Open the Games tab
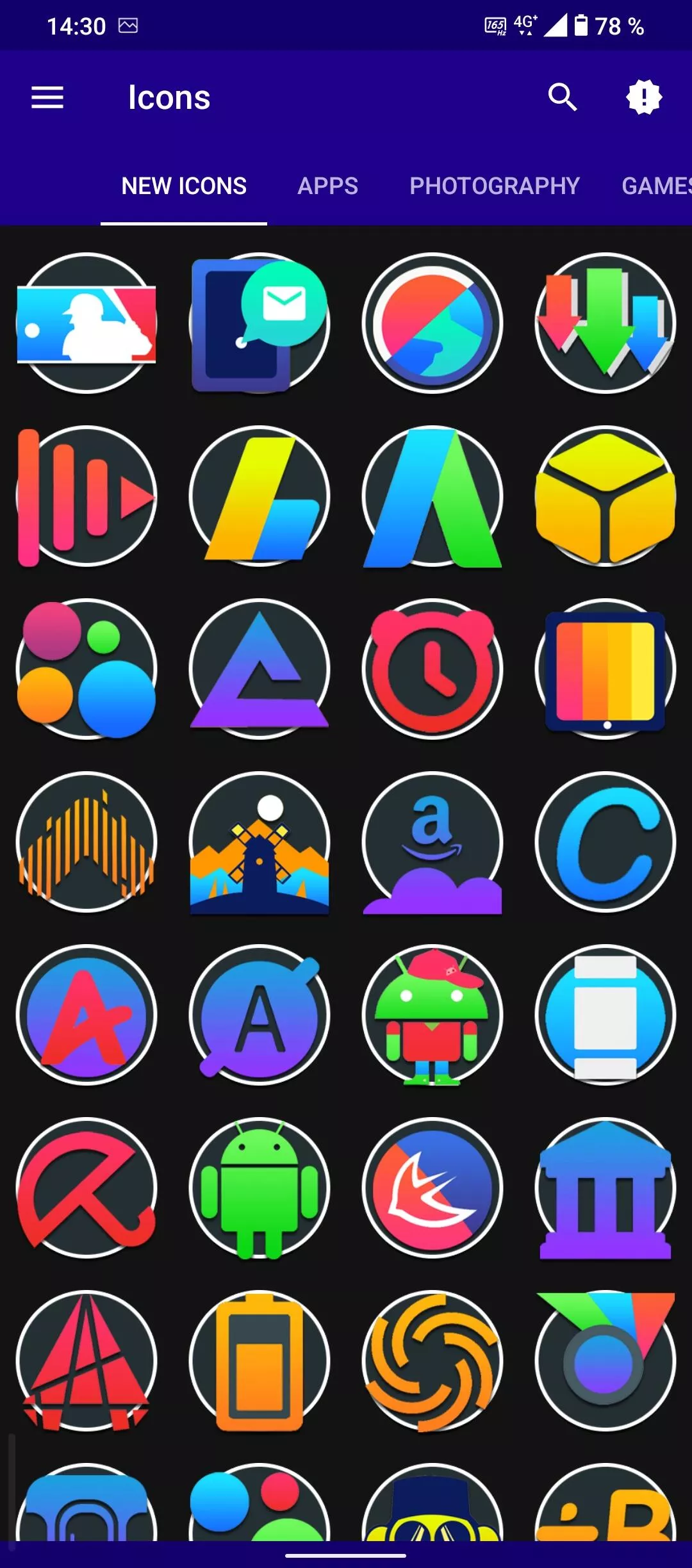 click(657, 186)
